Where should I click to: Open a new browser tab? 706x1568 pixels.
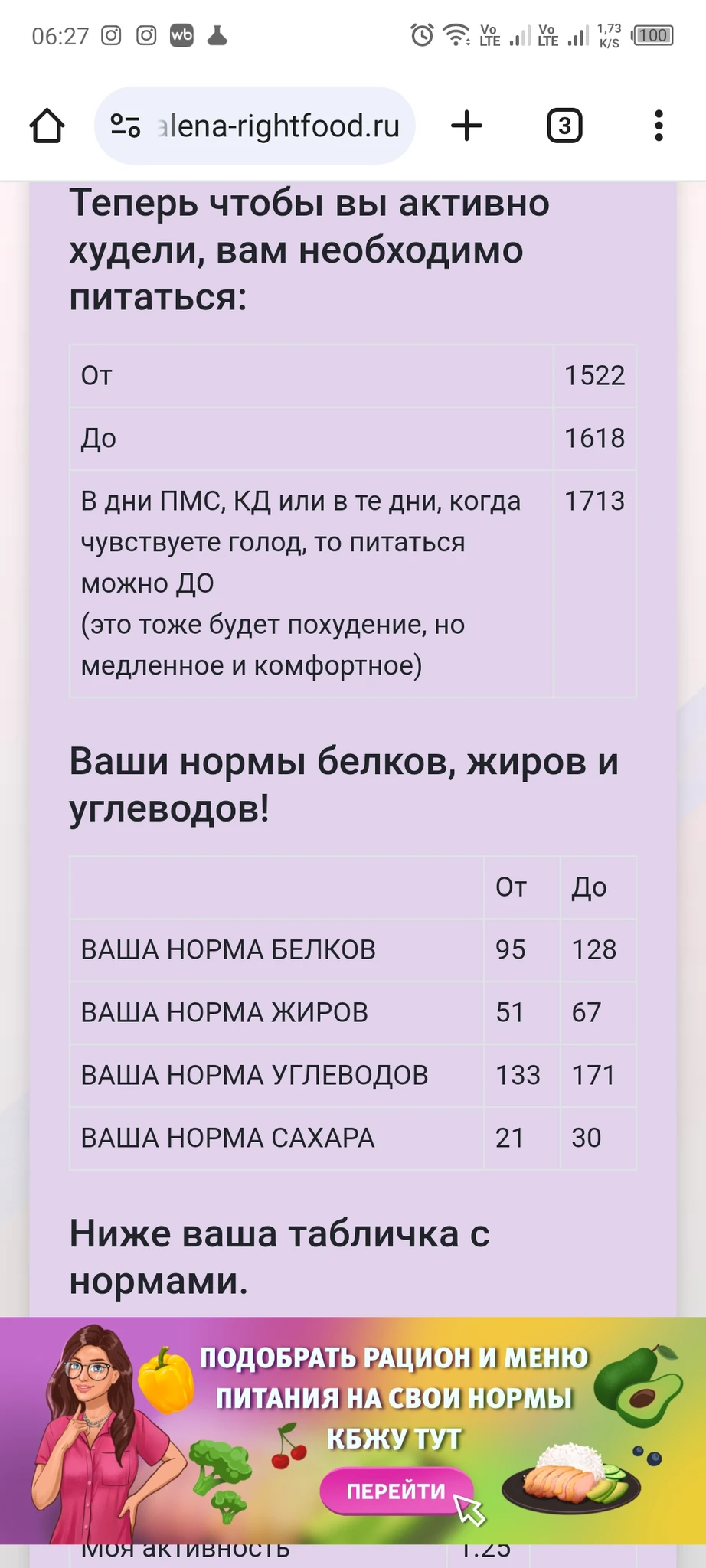tap(466, 126)
